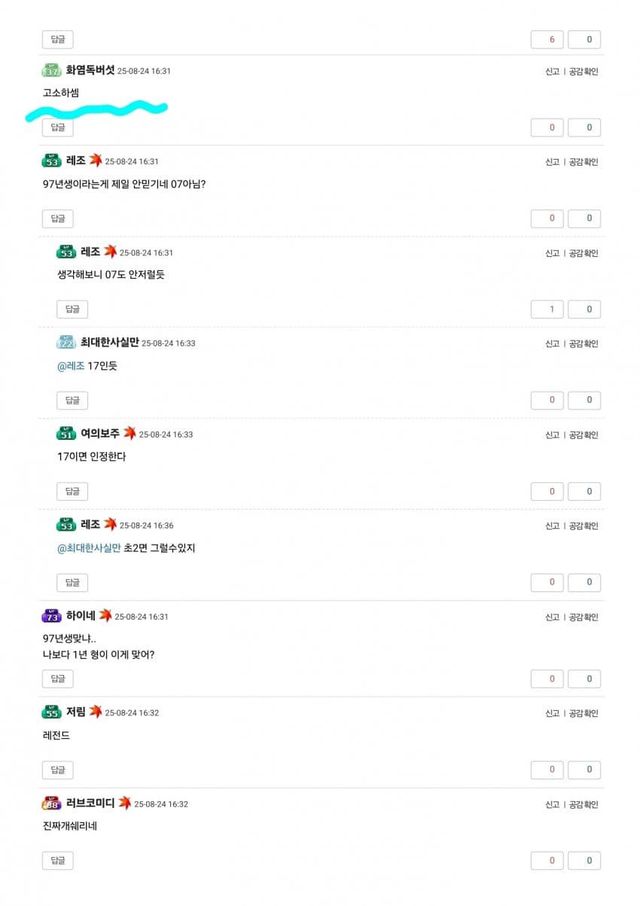Reply to 화염독버섯's comment 고소하셈

tap(57, 127)
